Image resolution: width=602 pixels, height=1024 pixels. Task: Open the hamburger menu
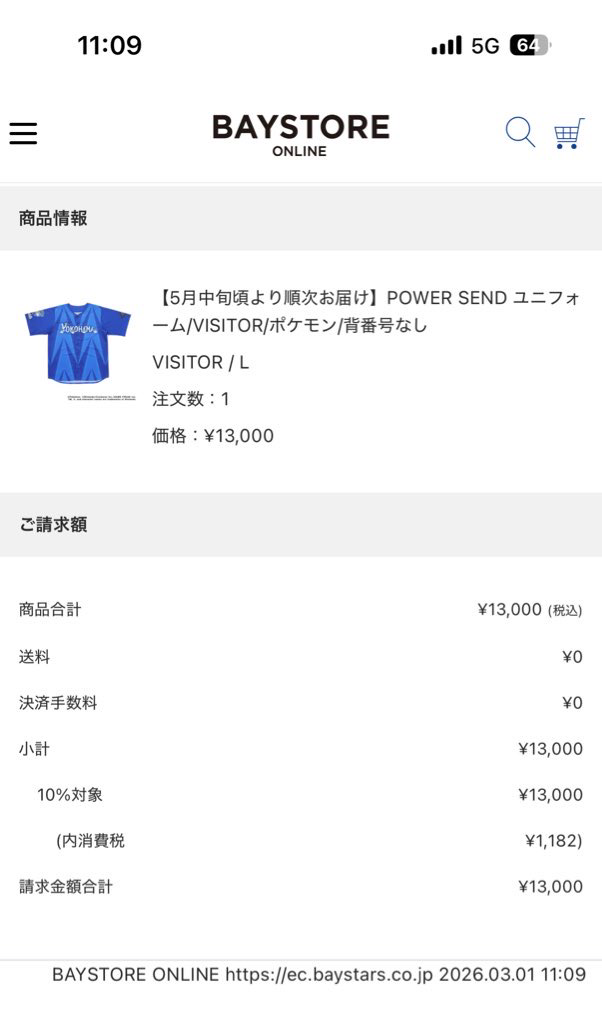click(23, 134)
